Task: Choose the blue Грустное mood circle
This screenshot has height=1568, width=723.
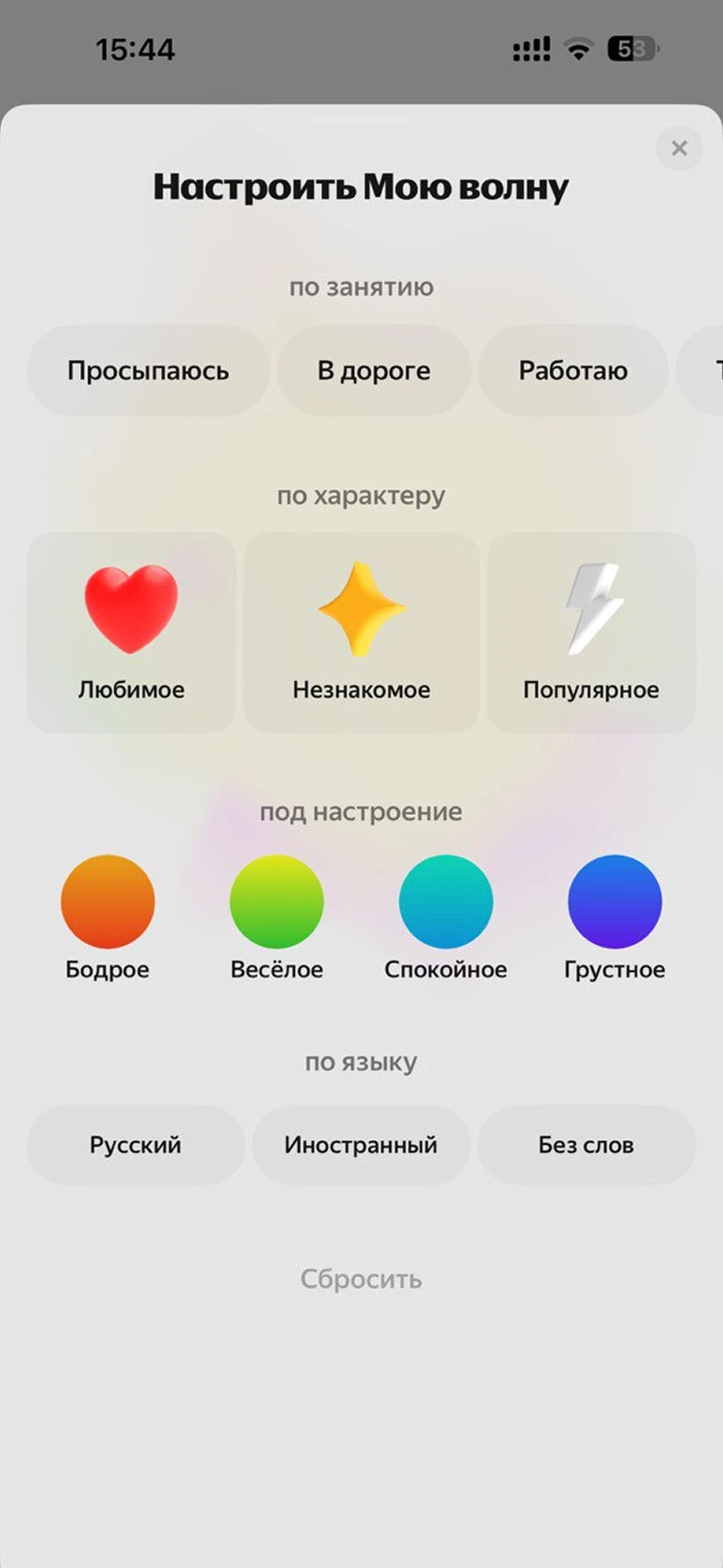Action: [614, 902]
